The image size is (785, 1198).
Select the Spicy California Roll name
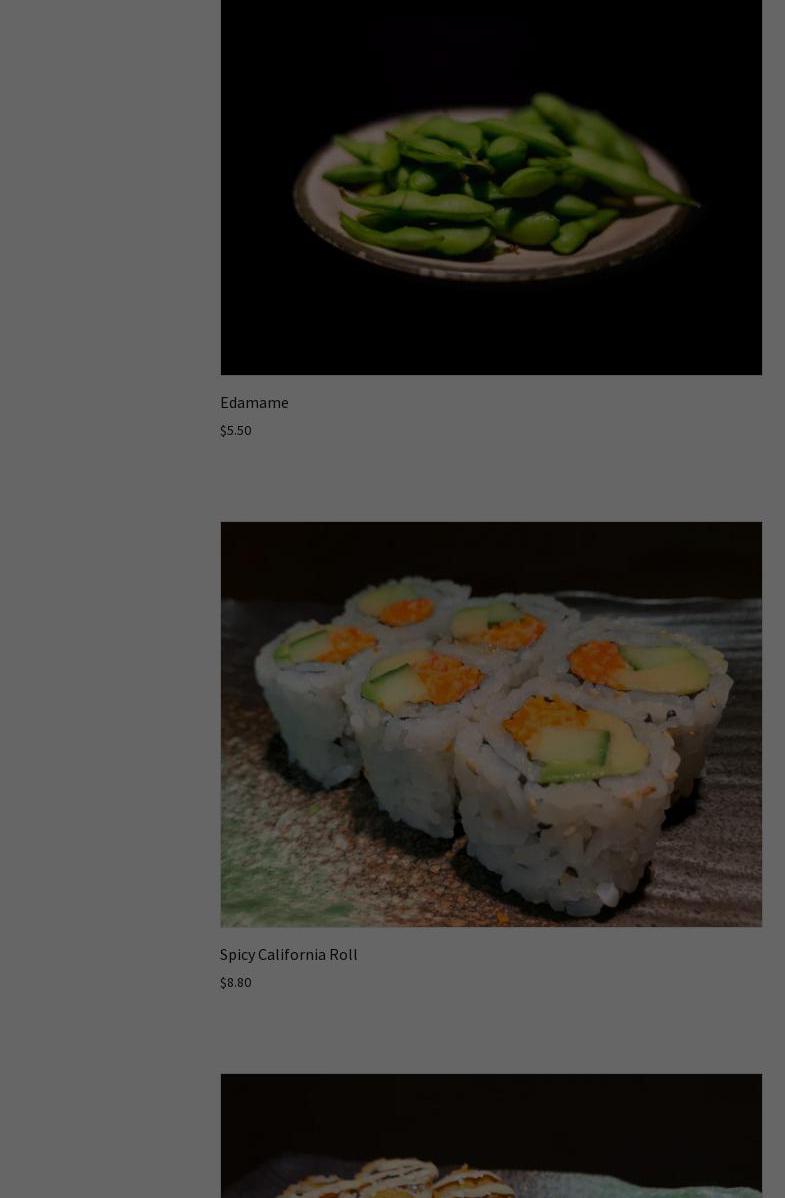point(289,954)
